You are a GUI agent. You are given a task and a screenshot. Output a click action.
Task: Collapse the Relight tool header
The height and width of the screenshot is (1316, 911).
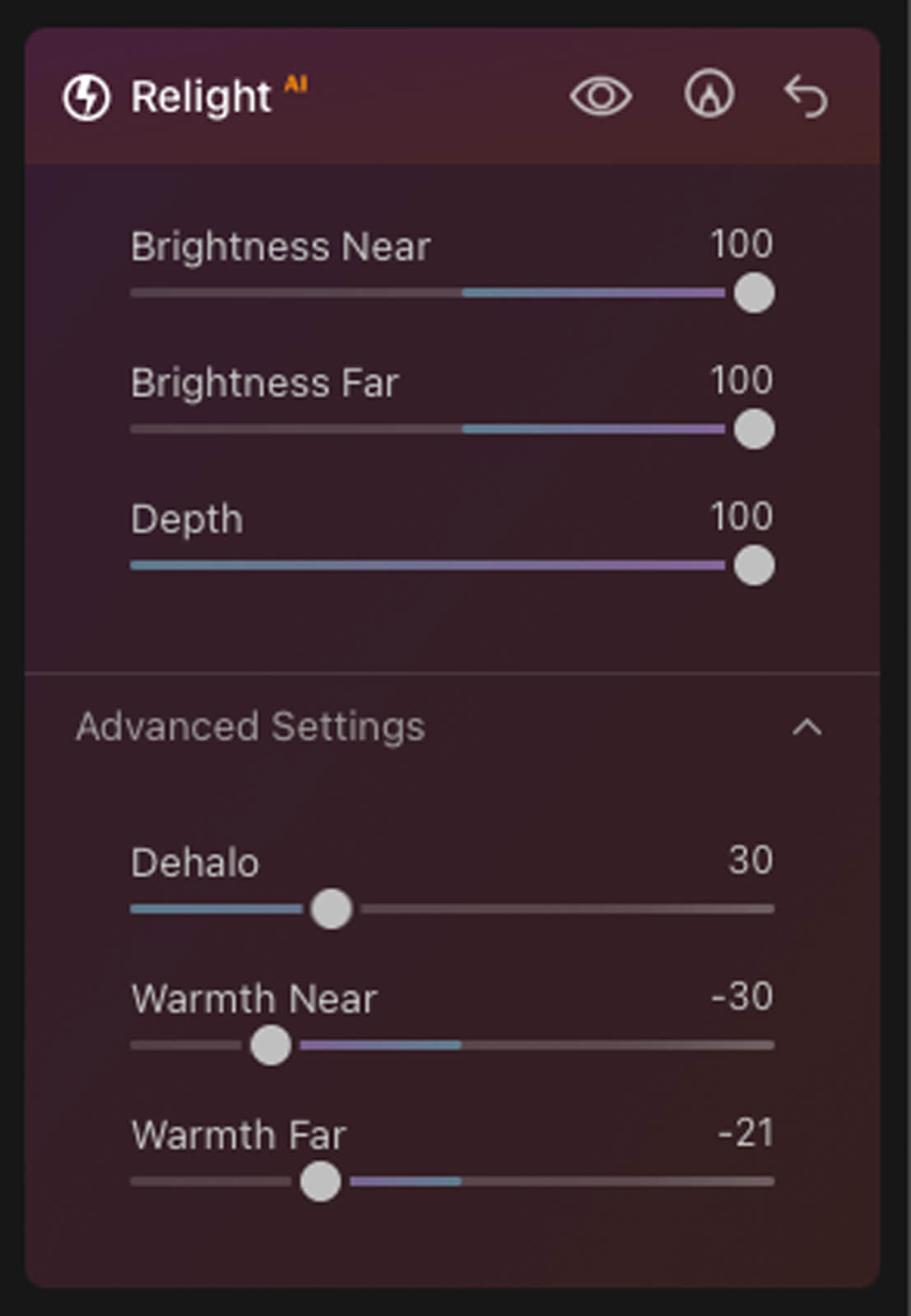click(201, 97)
